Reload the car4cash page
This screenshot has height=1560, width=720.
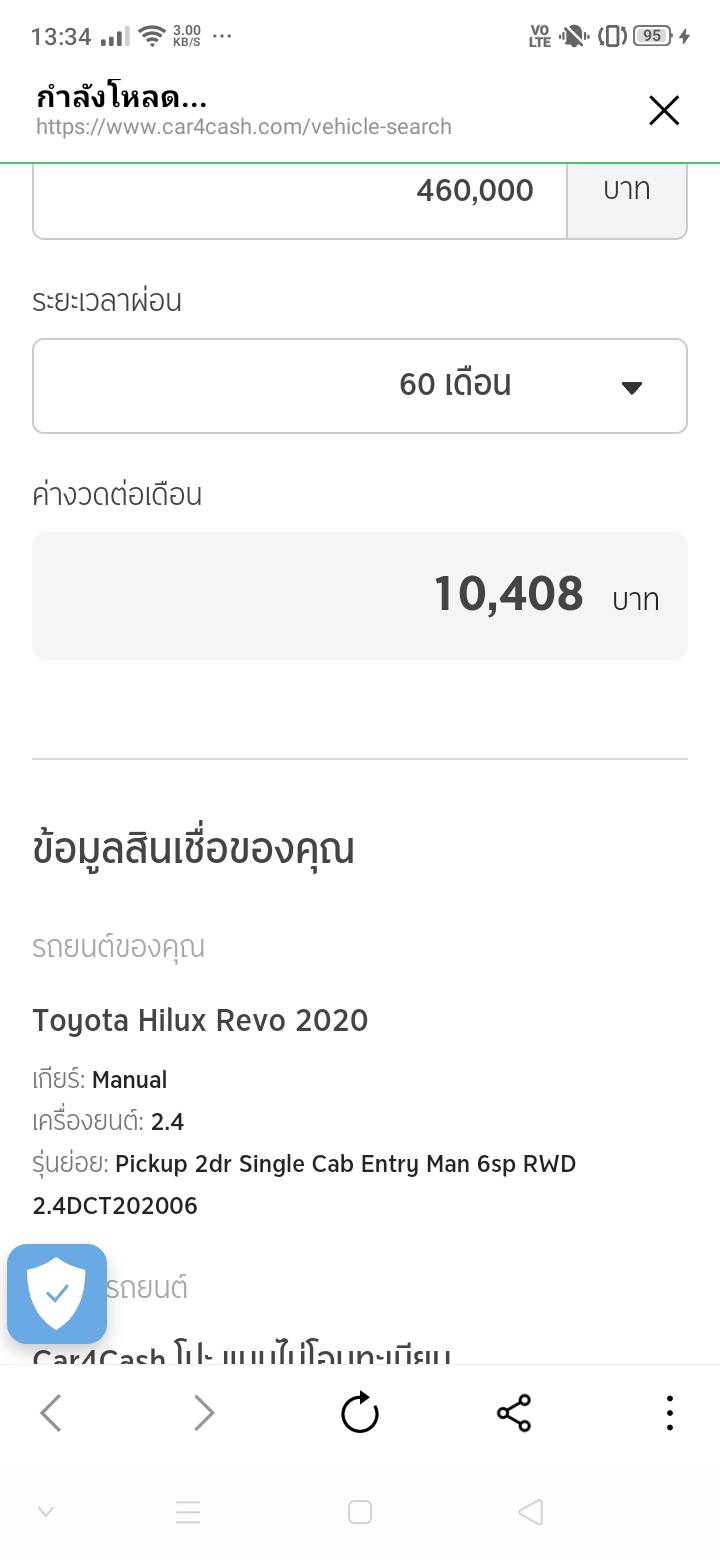coord(360,1413)
